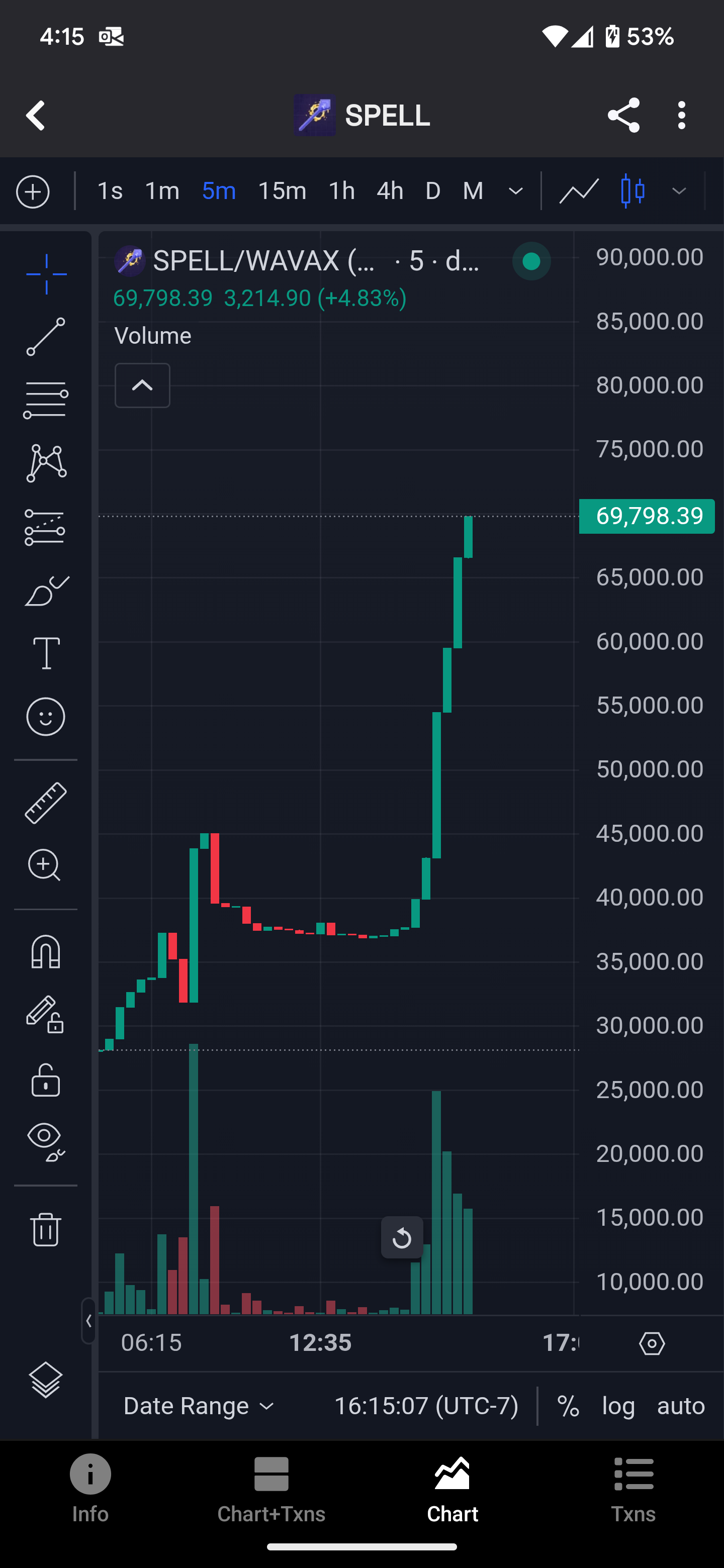Reset the chart view
Image resolution: width=724 pixels, height=1568 pixels.
tap(402, 1237)
